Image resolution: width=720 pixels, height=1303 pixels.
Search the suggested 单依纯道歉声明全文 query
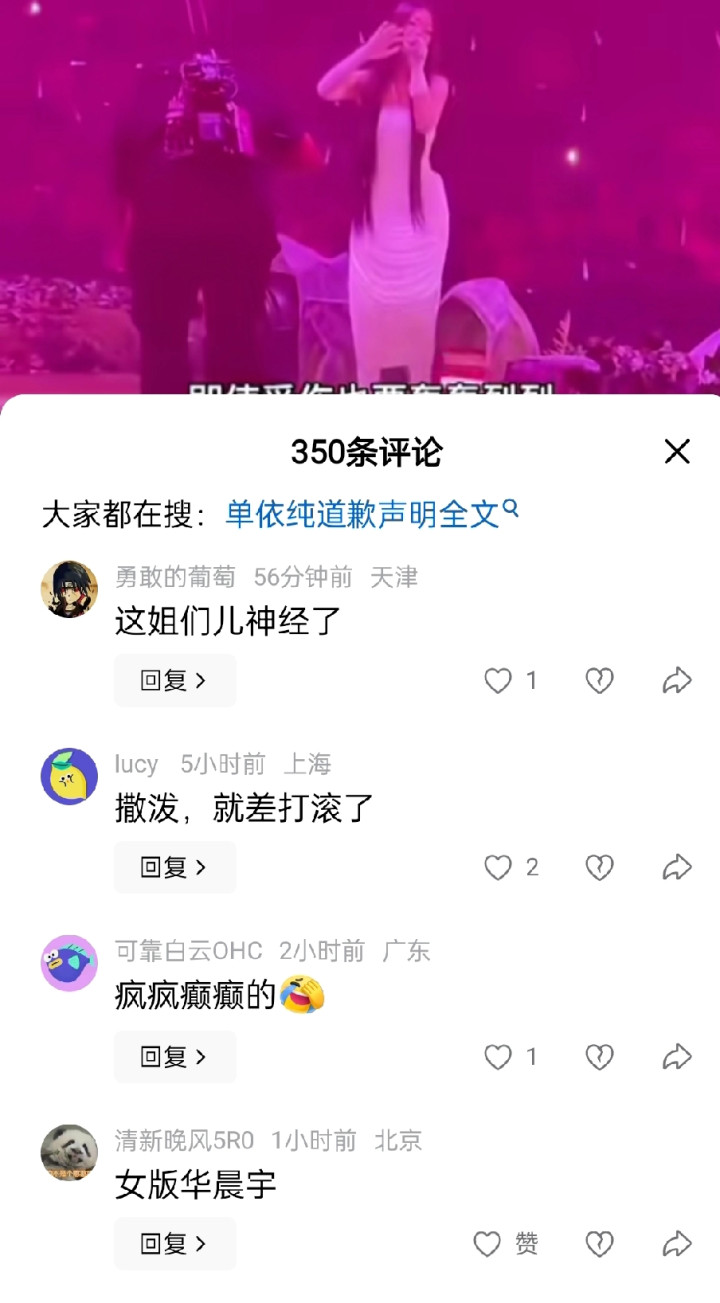pyautogui.click(x=371, y=514)
